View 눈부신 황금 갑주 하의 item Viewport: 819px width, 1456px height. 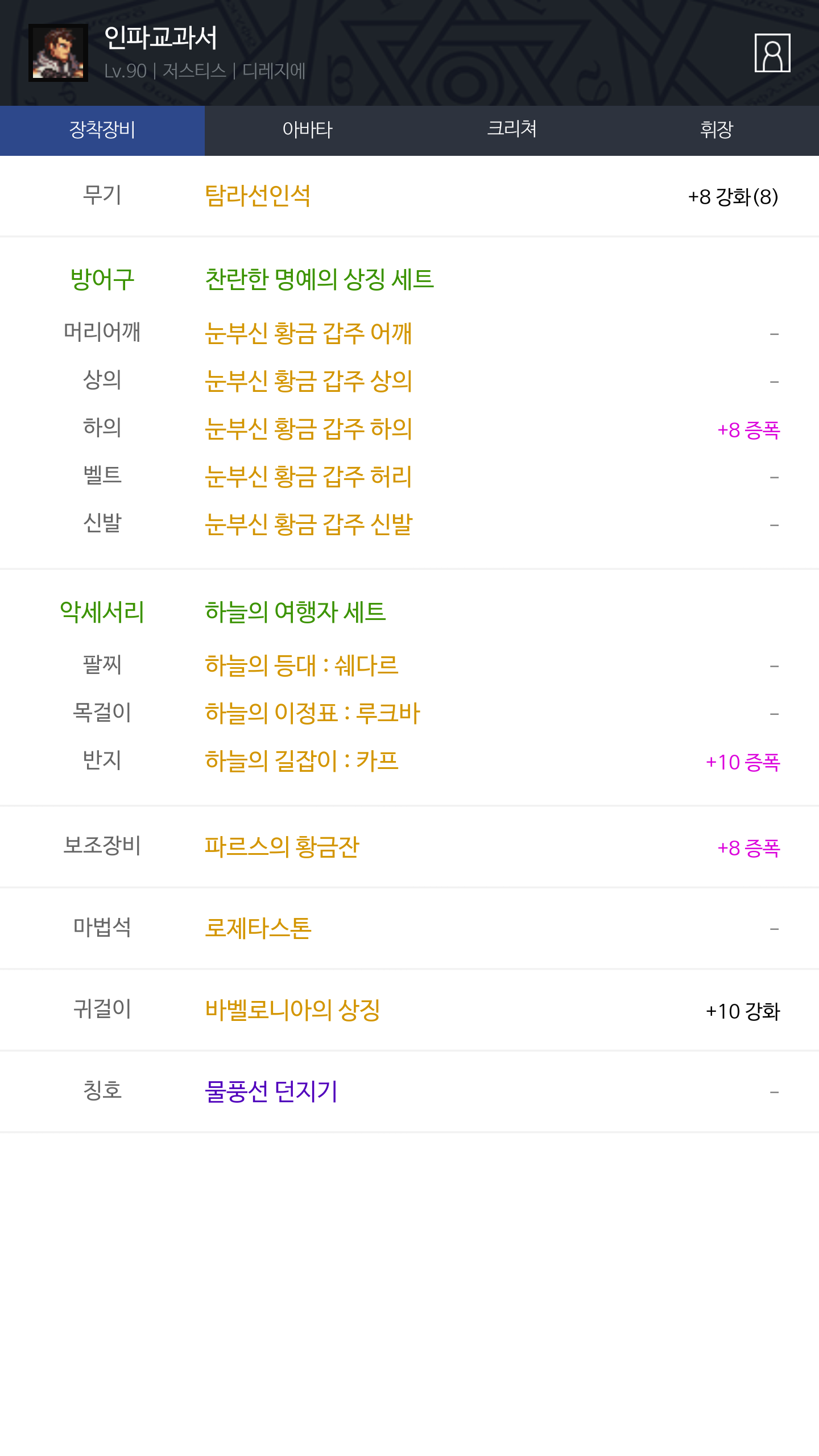[x=308, y=429]
